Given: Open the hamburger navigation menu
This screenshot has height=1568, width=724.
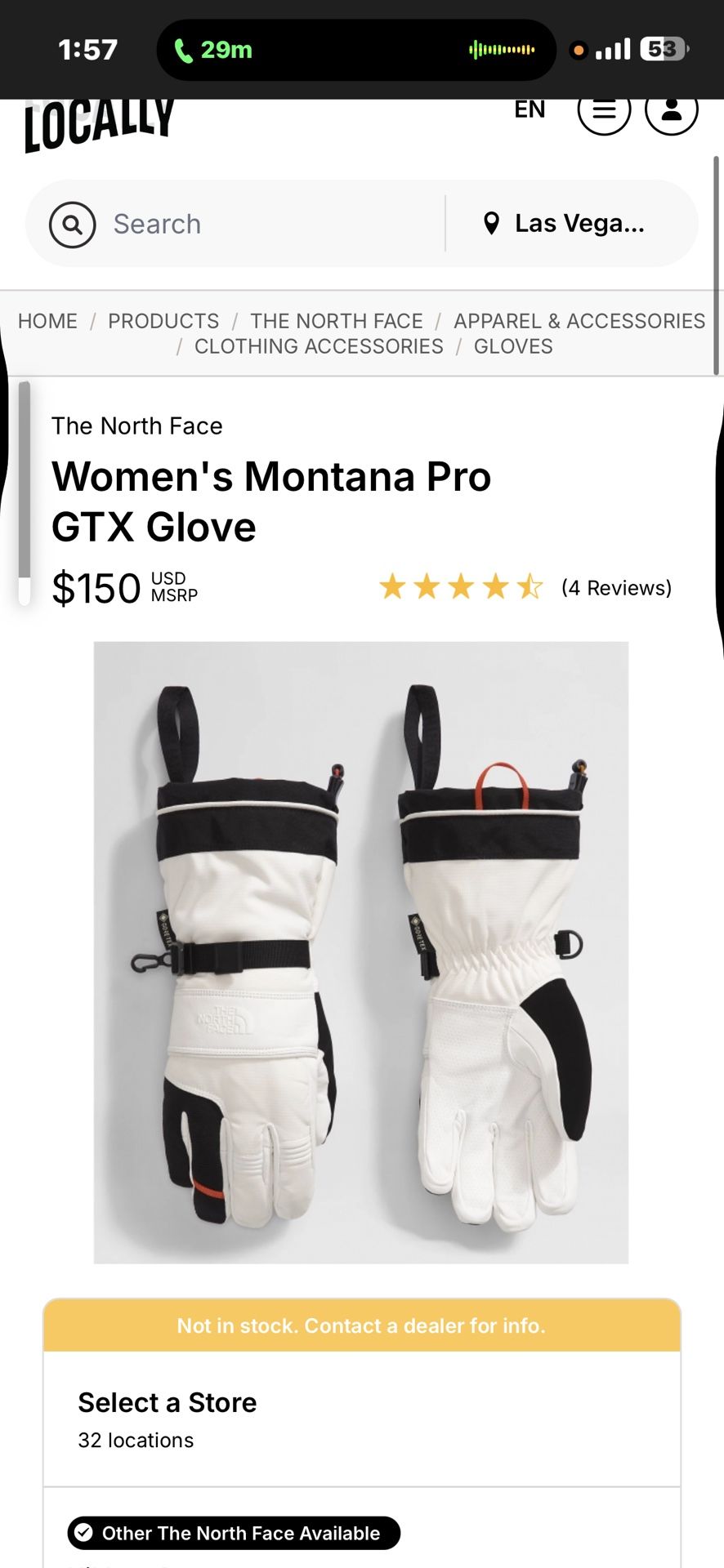Looking at the screenshot, I should 603,111.
